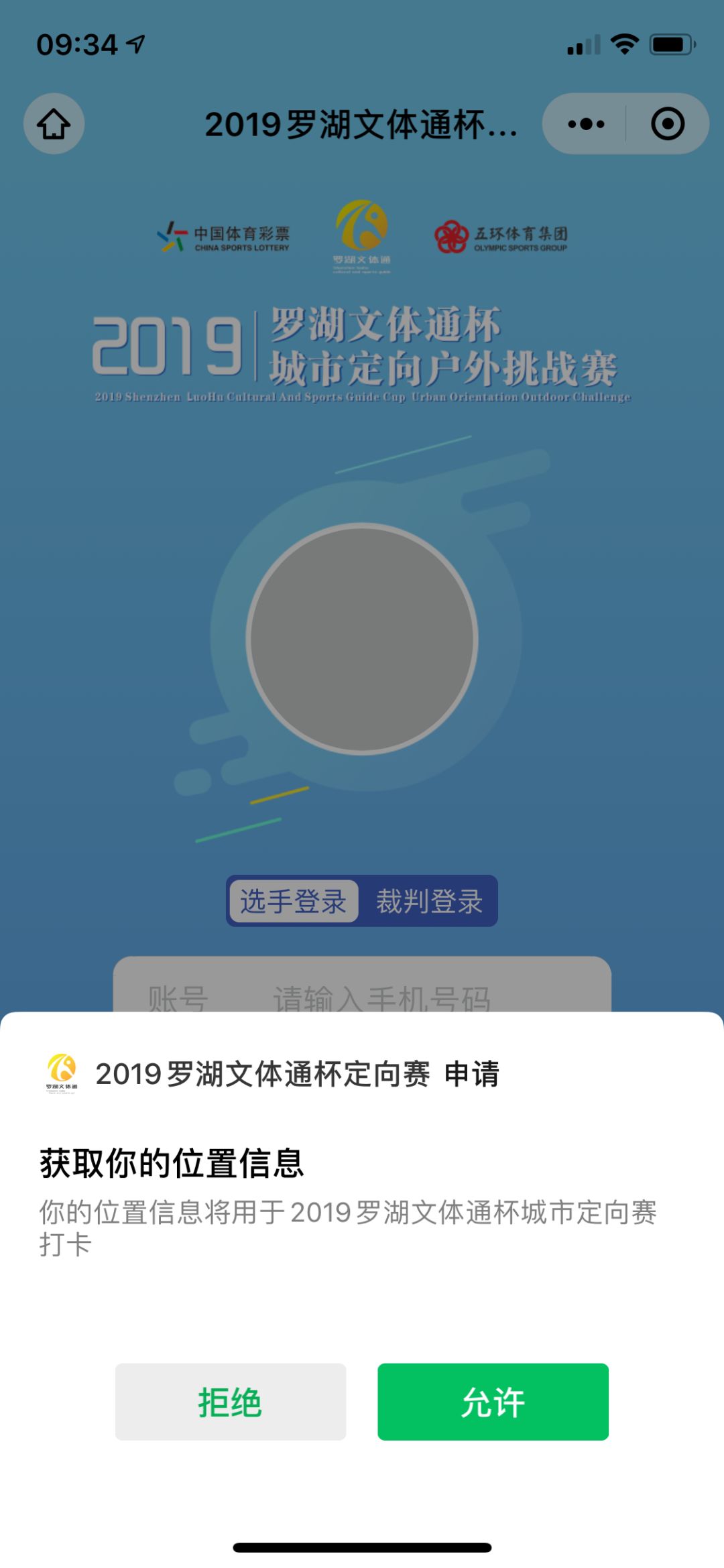Reject the location request with 拒绝
The width and height of the screenshot is (724, 1568).
tap(231, 1401)
